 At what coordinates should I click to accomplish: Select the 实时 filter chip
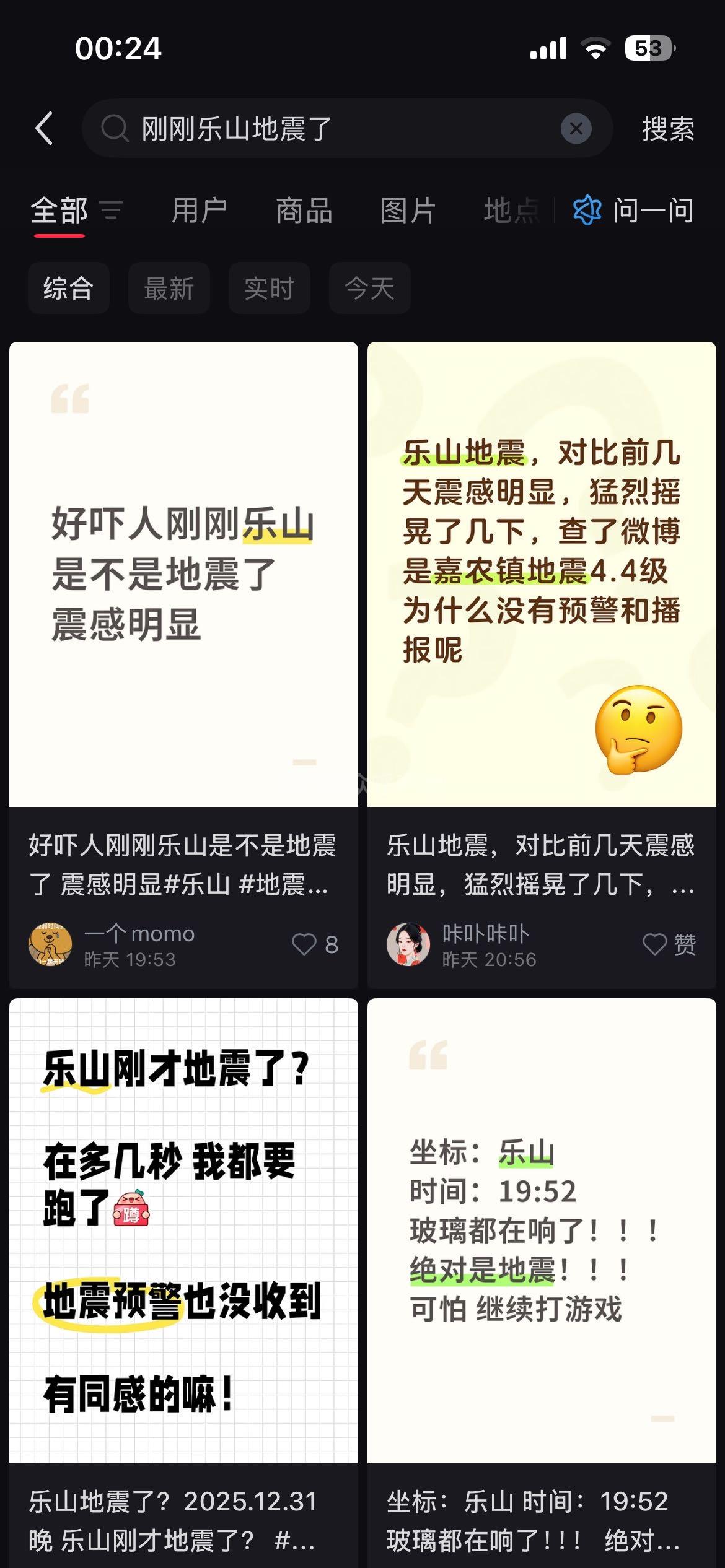(x=269, y=288)
